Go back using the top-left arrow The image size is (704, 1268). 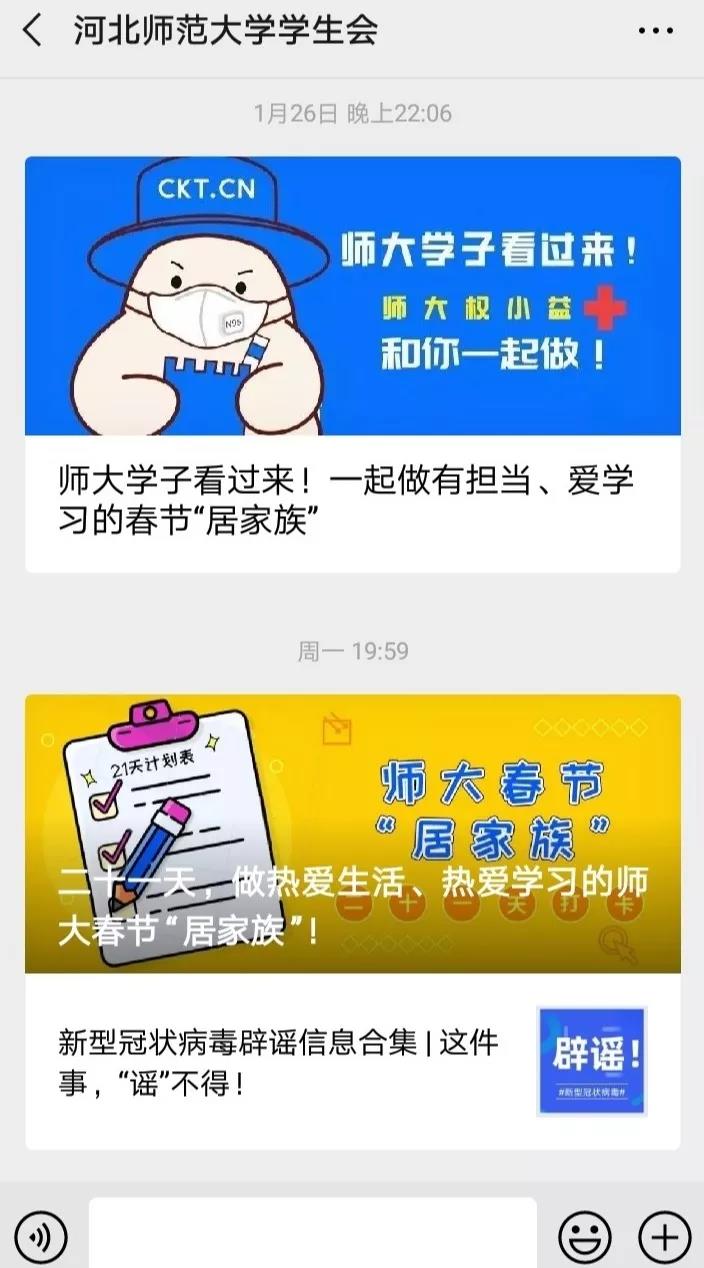[x=33, y=30]
